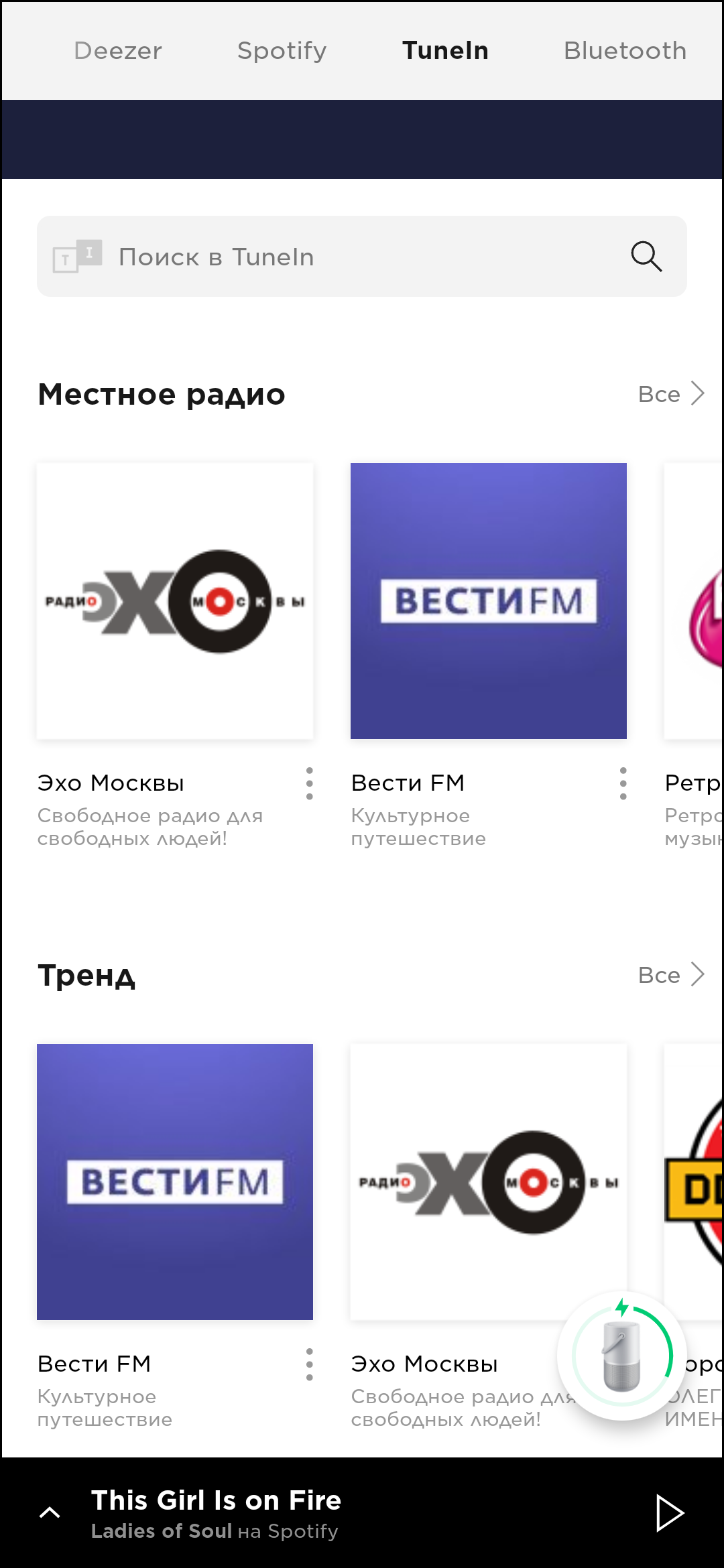This screenshot has width=724, height=1568.
Task: Open Эхо Москвы under Местное радио
Action: [x=175, y=601]
